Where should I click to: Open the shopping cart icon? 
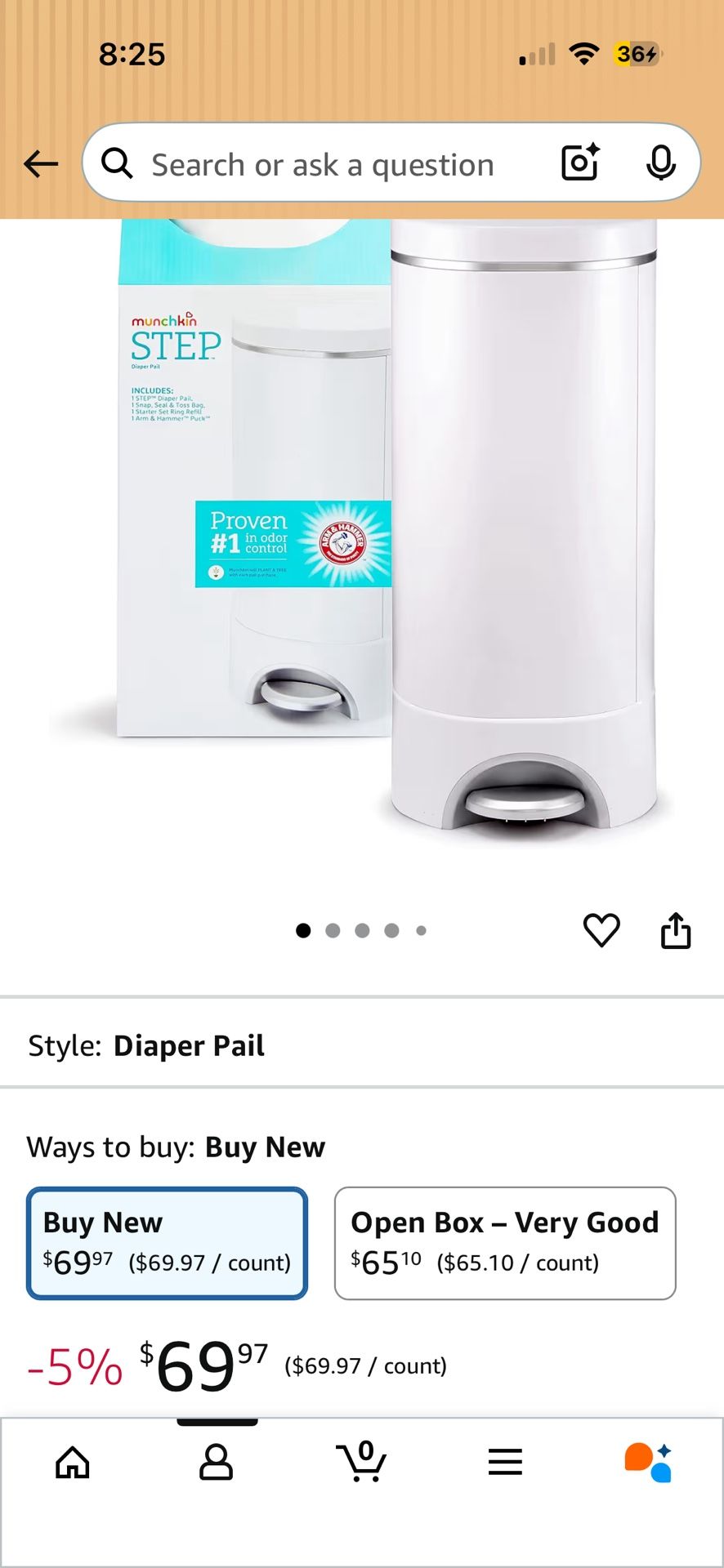362,1462
